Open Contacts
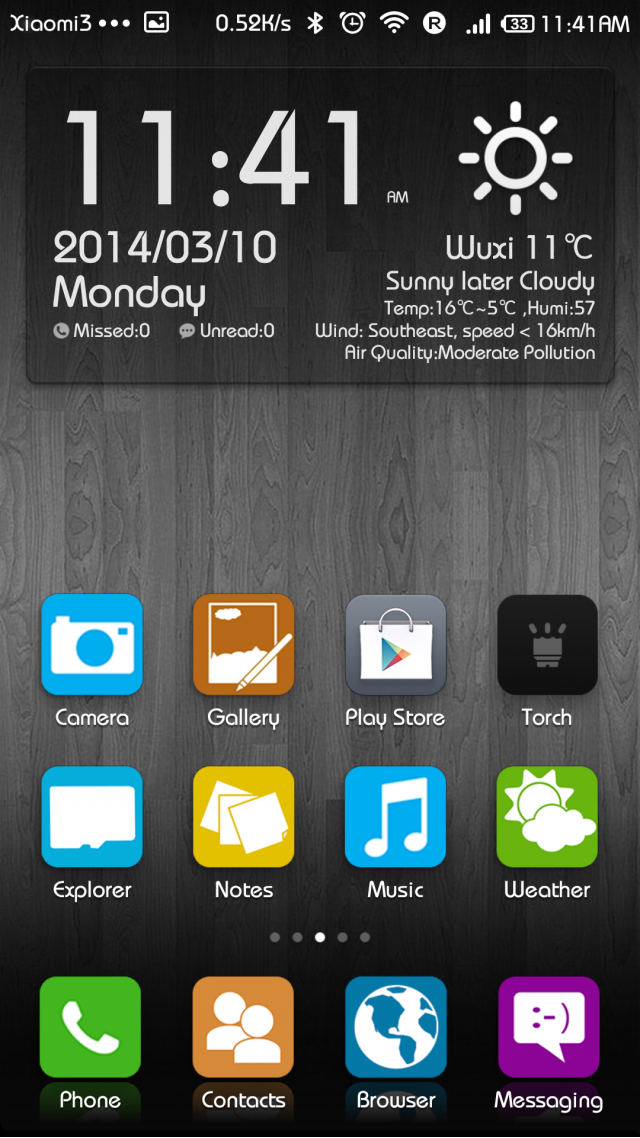Screen dimensions: 640x1138 [243, 1028]
